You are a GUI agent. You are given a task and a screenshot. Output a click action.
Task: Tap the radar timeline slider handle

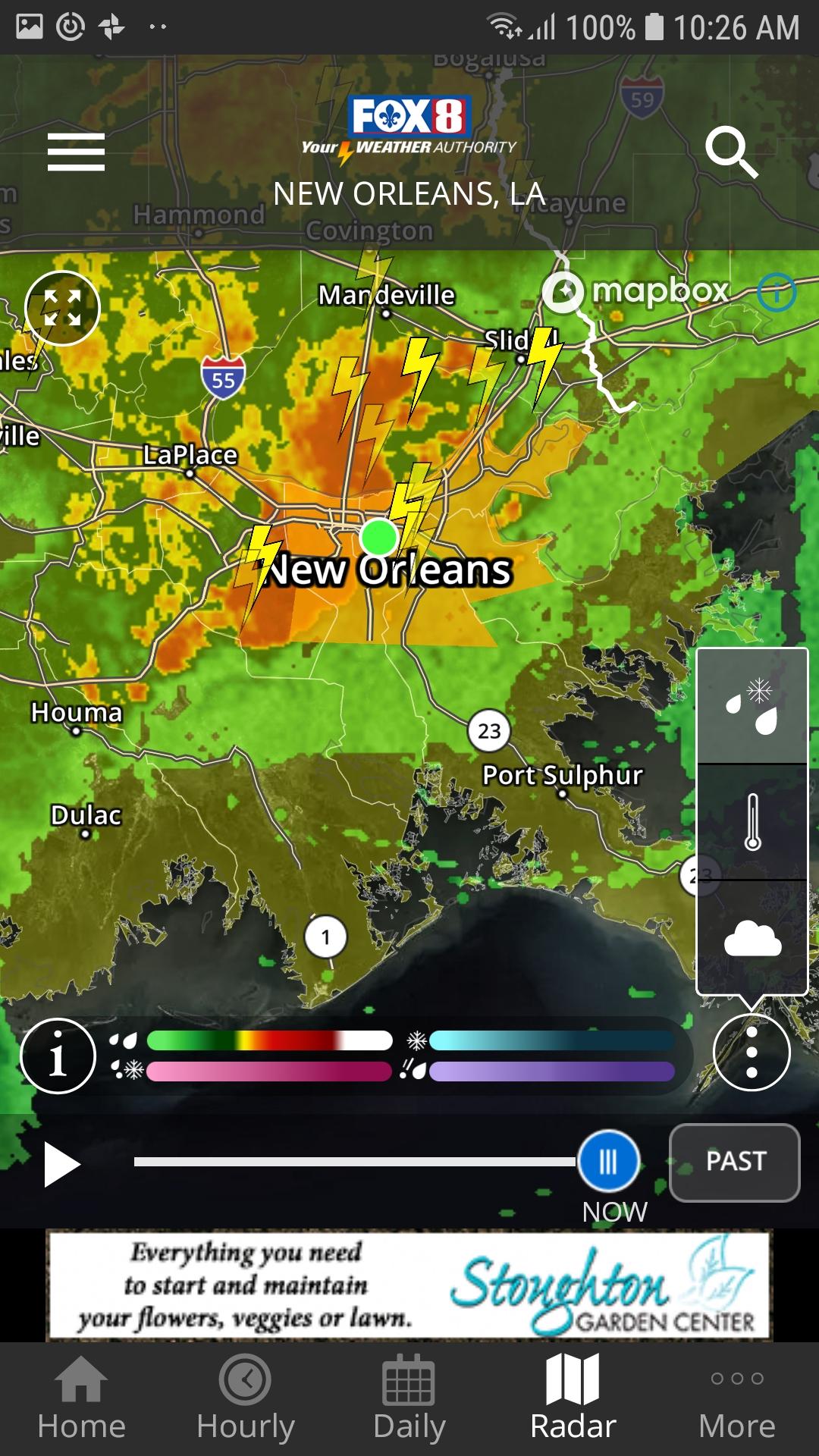[608, 1161]
